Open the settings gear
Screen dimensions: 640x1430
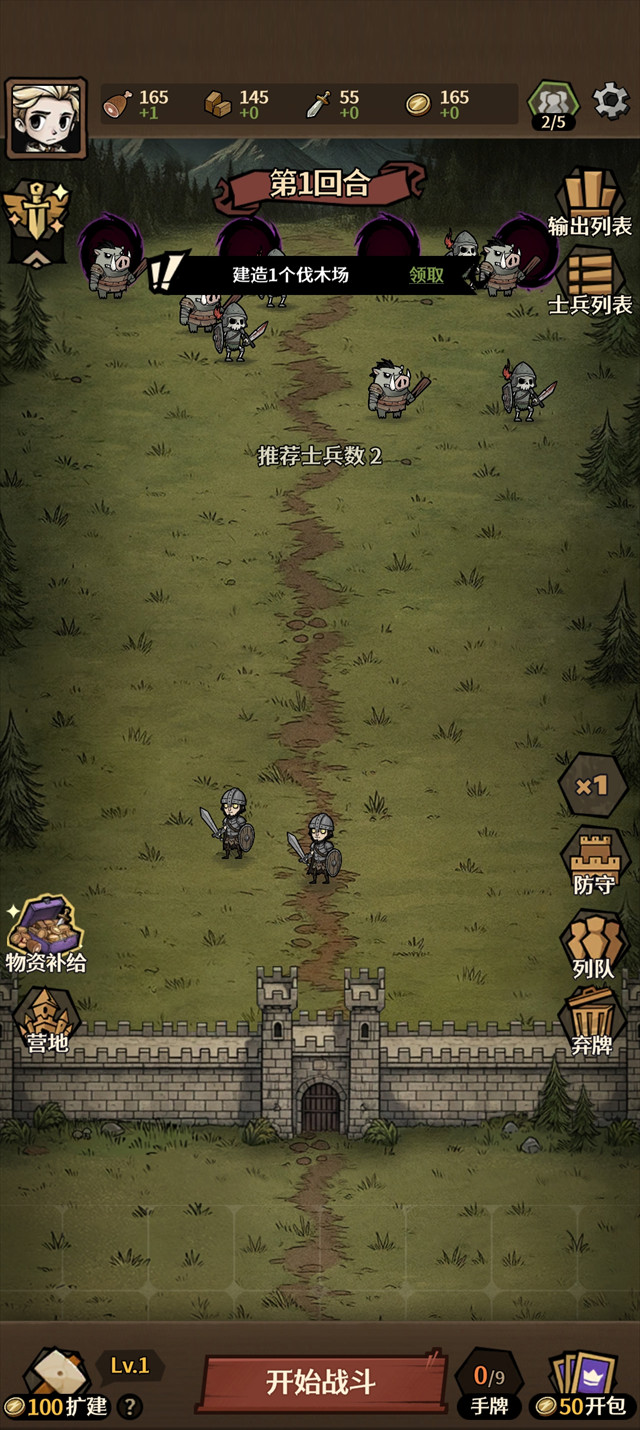pyautogui.click(x=610, y=101)
